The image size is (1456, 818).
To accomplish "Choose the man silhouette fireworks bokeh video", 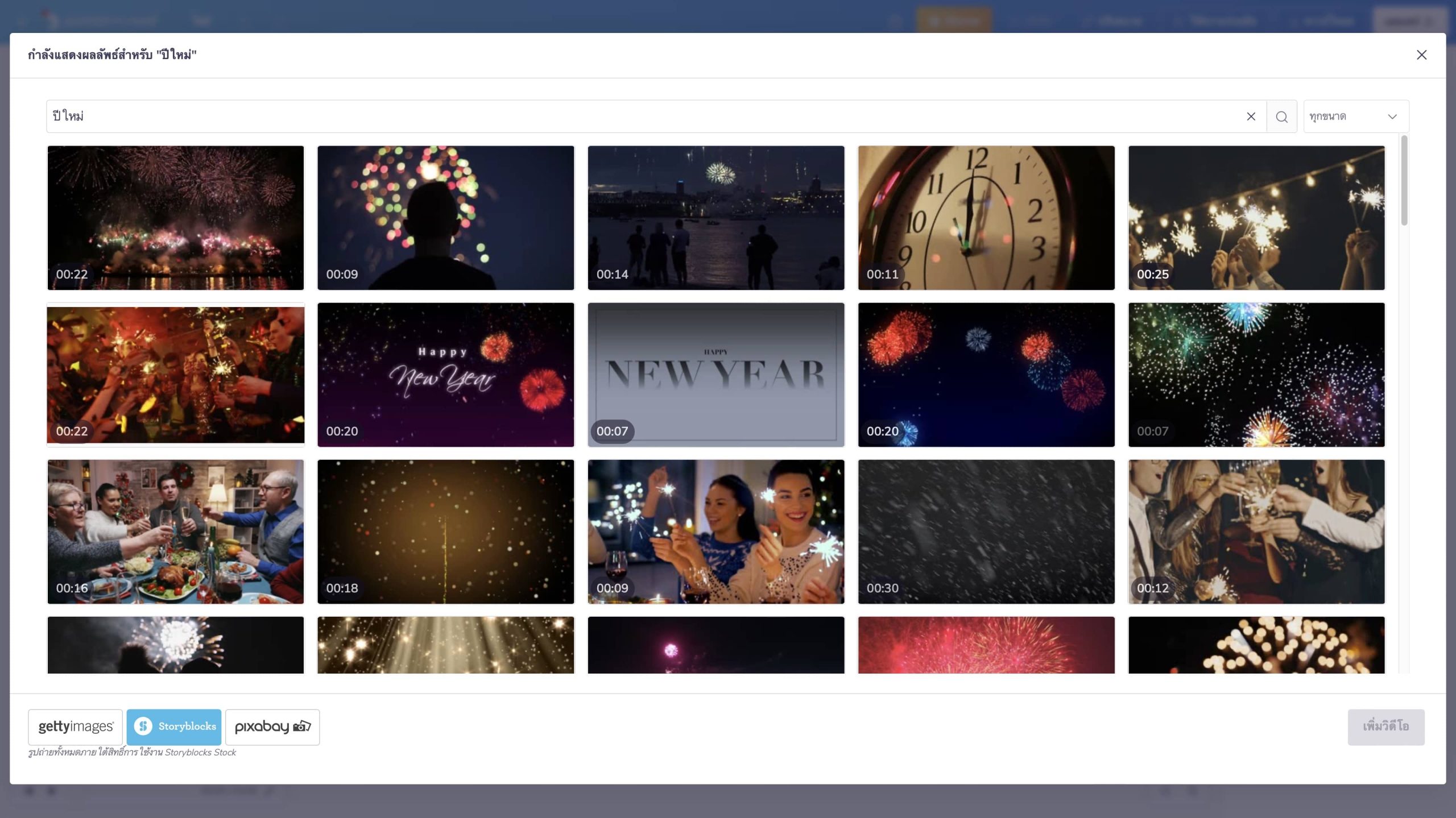I will tap(445, 218).
